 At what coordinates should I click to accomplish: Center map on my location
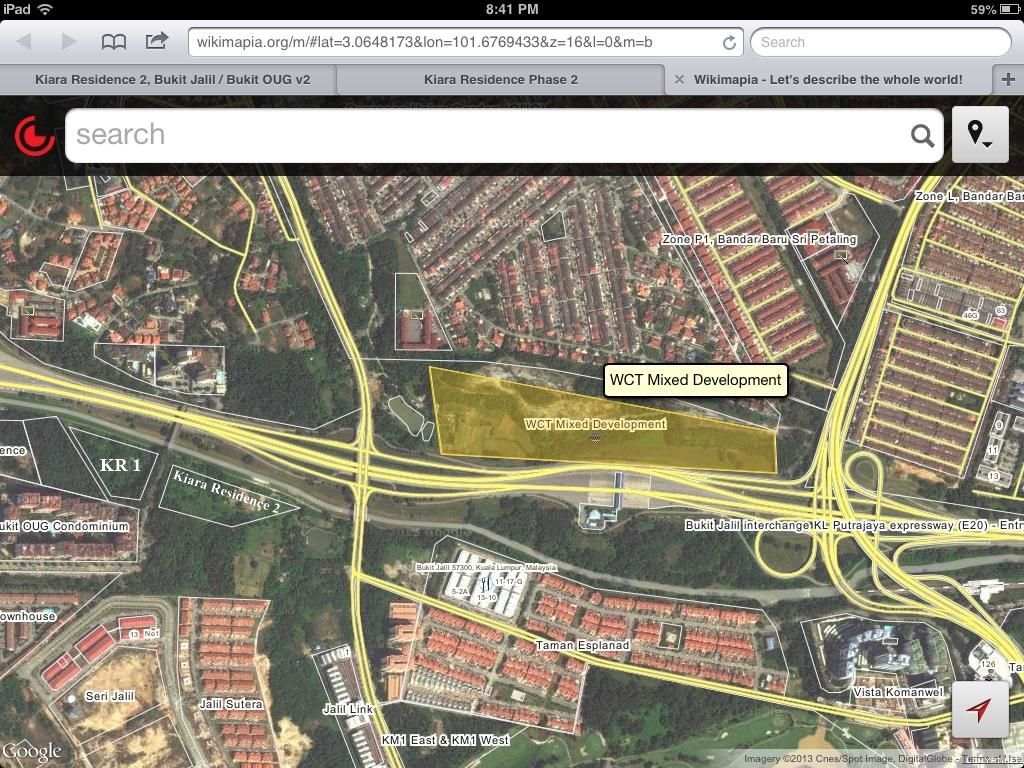click(979, 710)
